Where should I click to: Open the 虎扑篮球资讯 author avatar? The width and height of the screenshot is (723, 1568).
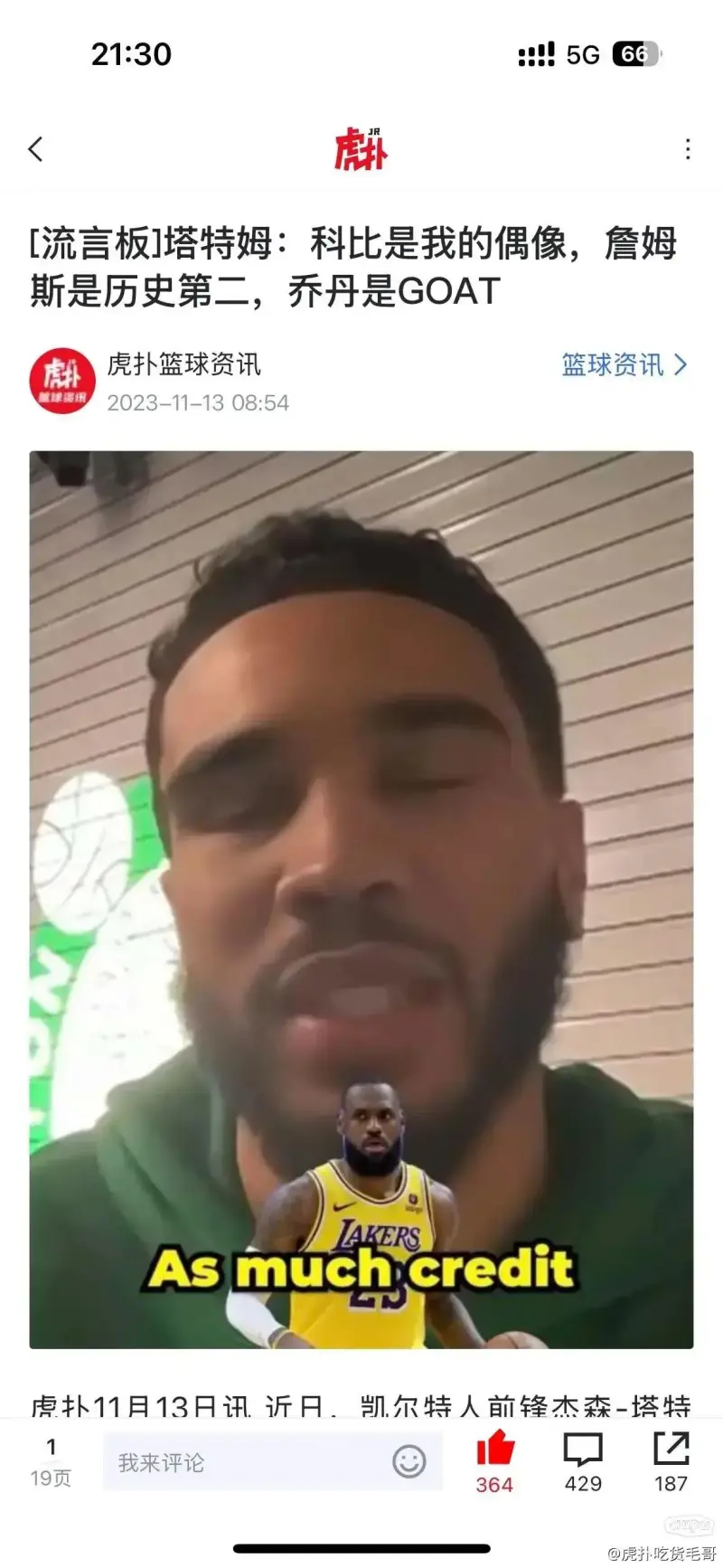62,382
